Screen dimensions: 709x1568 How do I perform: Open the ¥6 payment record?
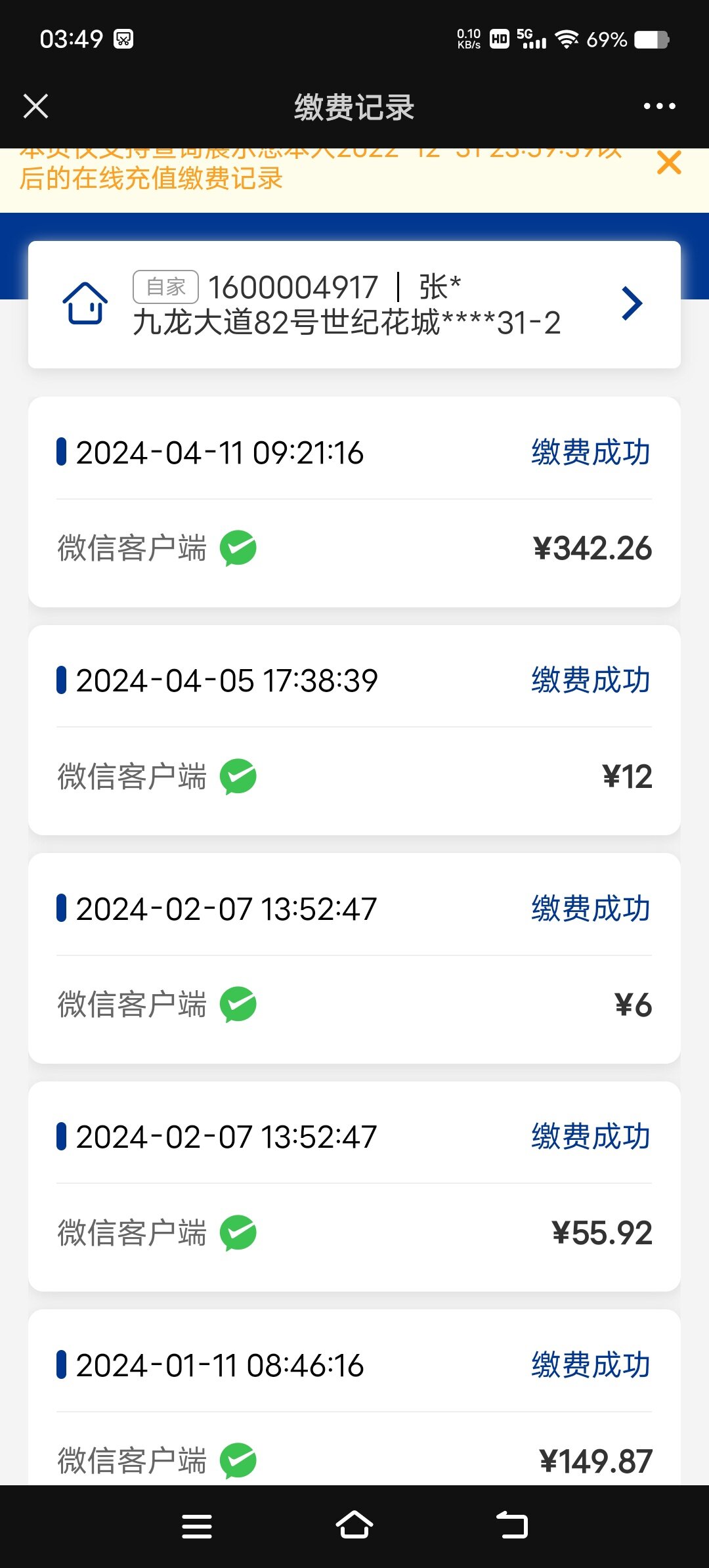click(354, 958)
